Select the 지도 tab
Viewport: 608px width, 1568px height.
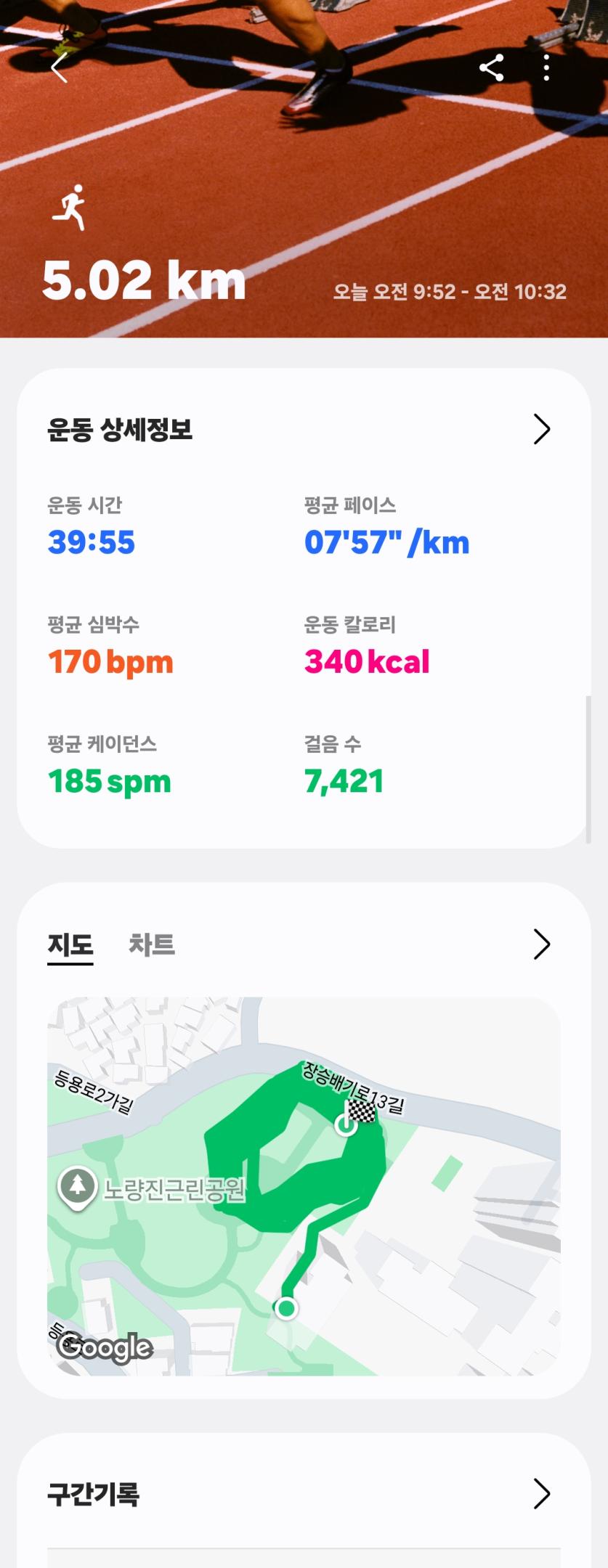(x=70, y=944)
